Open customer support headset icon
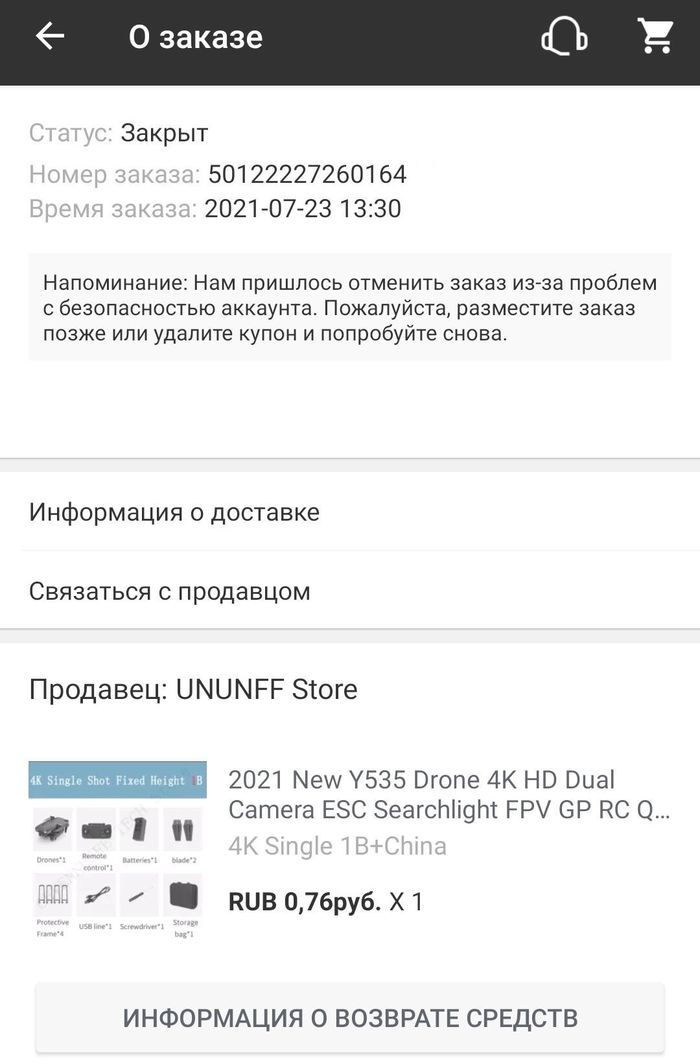This screenshot has height=1064, width=700. 563,37
